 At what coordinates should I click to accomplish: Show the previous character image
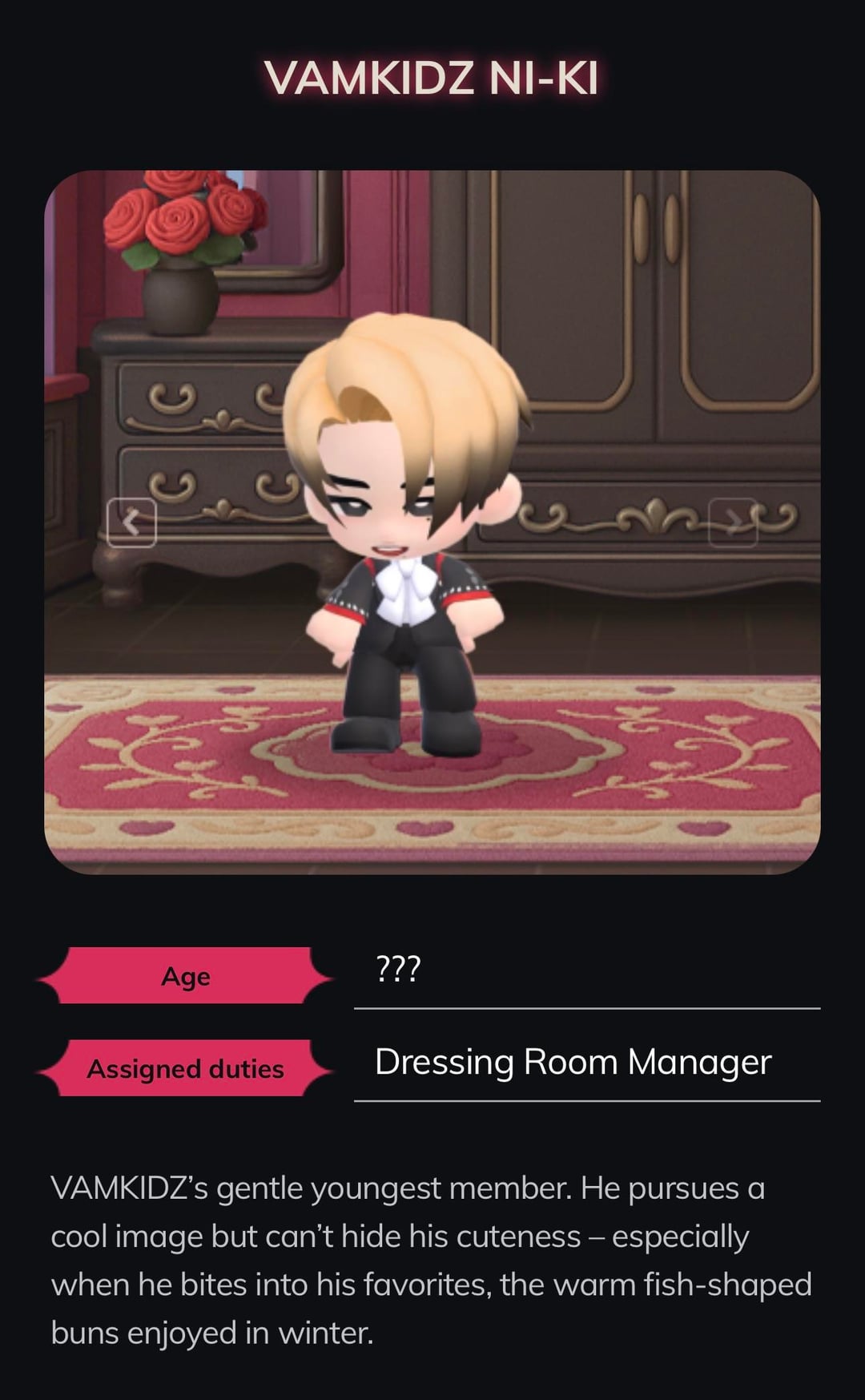(132, 522)
